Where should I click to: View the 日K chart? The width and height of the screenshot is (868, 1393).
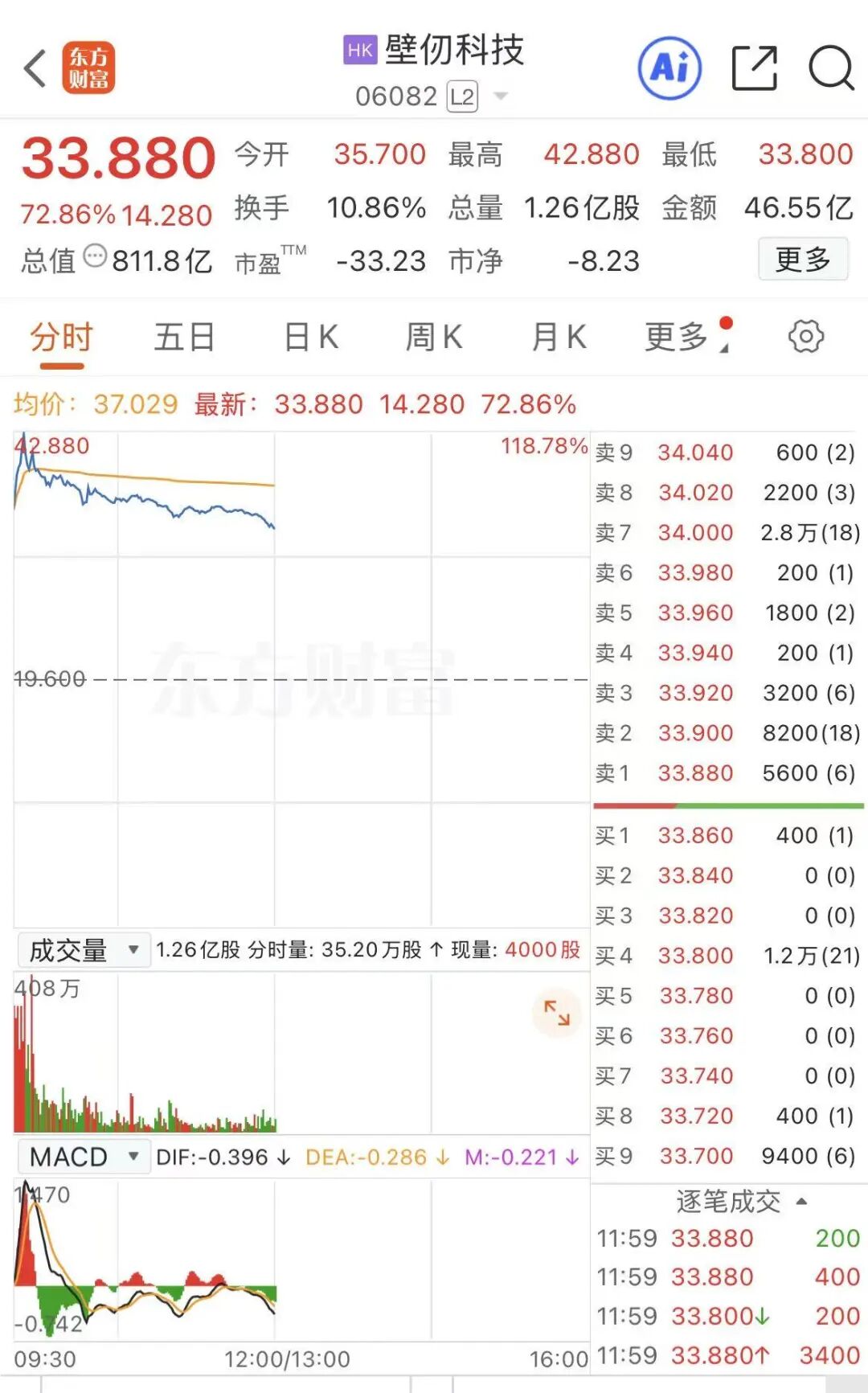point(310,338)
